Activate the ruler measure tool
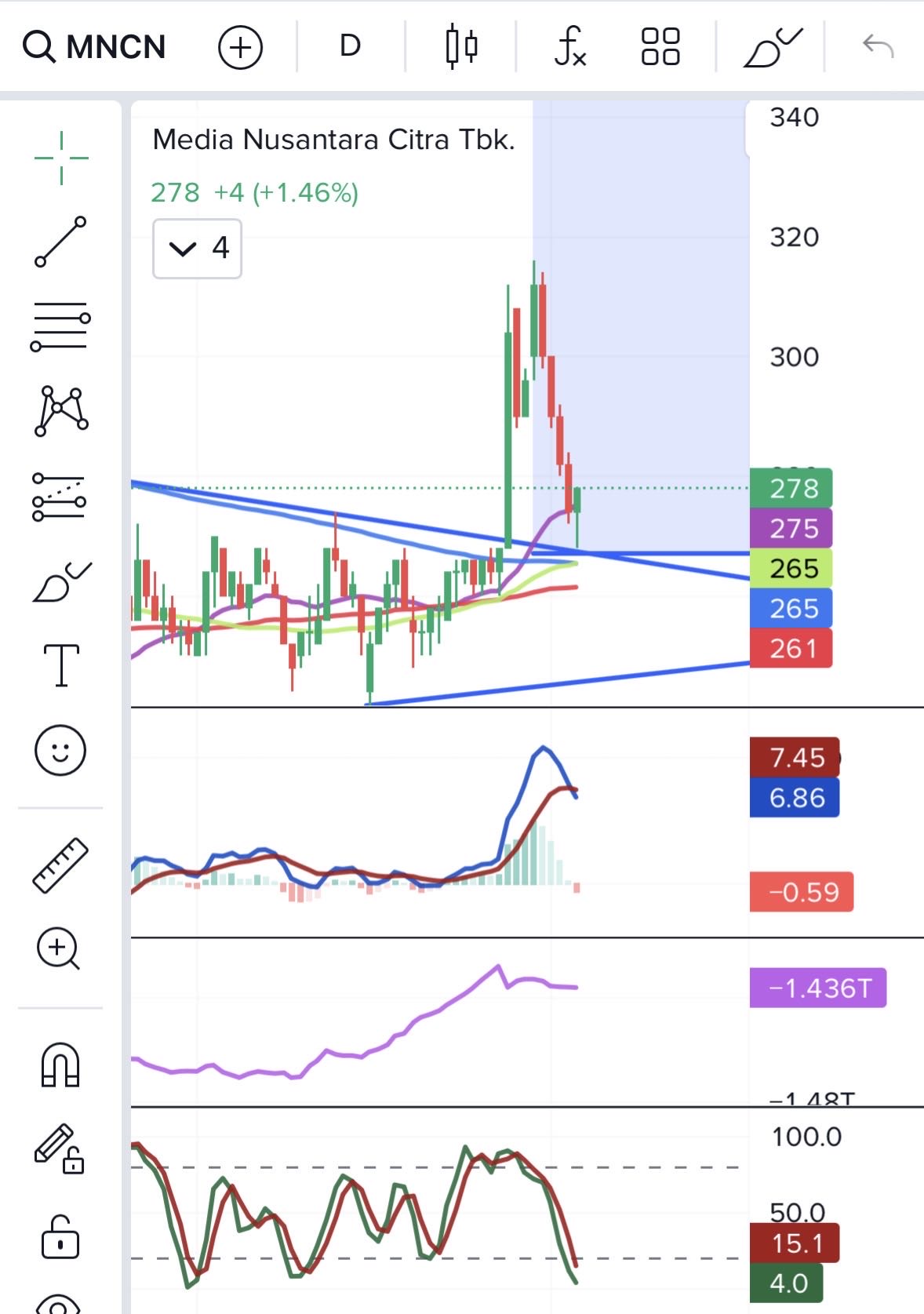This screenshot has height=1314, width=924. [60, 864]
